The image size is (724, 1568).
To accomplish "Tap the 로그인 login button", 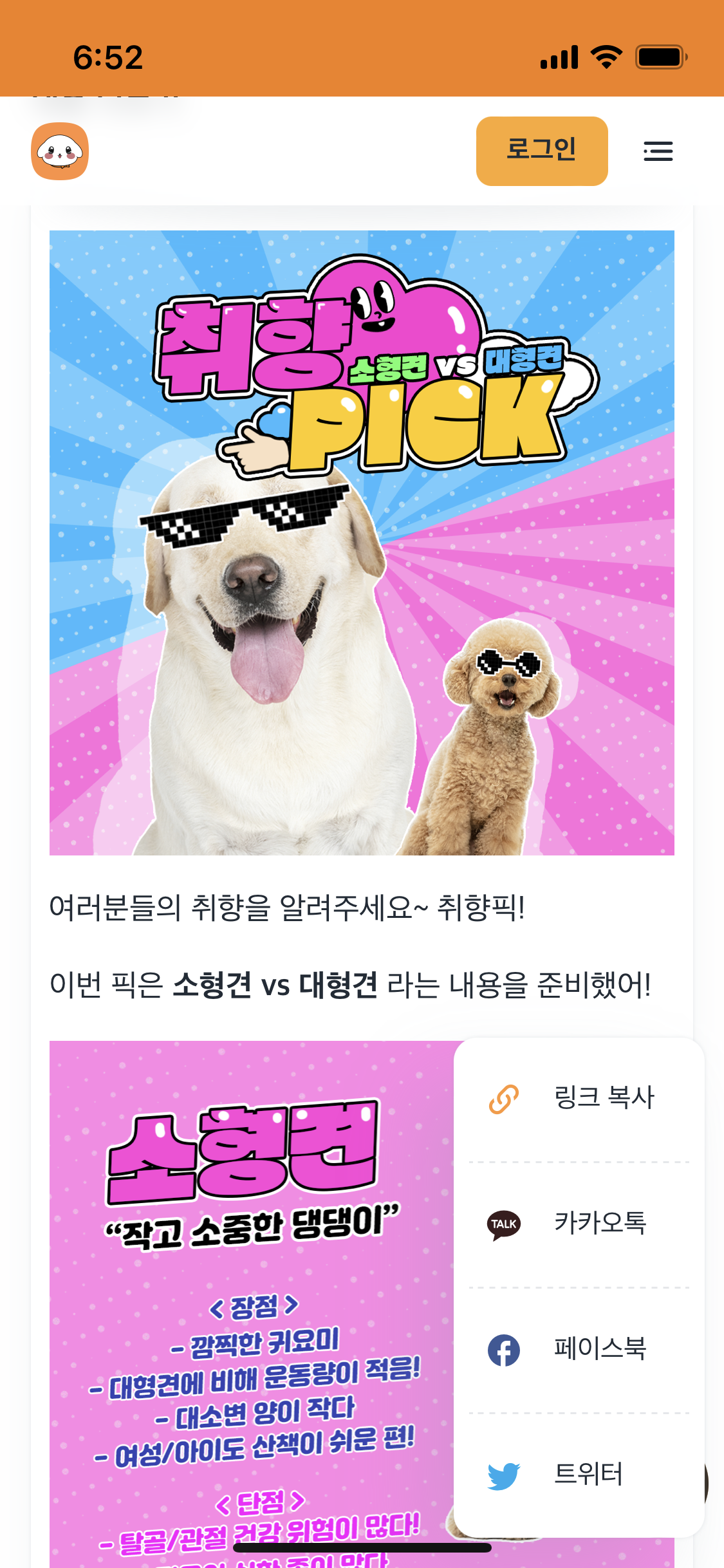I will [x=541, y=151].
